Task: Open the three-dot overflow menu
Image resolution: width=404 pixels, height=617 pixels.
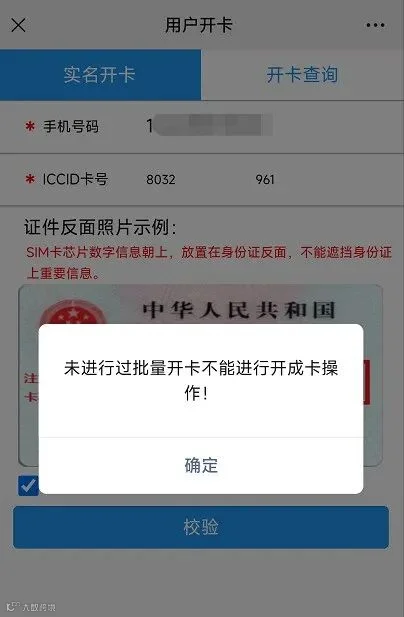Action: point(375,25)
